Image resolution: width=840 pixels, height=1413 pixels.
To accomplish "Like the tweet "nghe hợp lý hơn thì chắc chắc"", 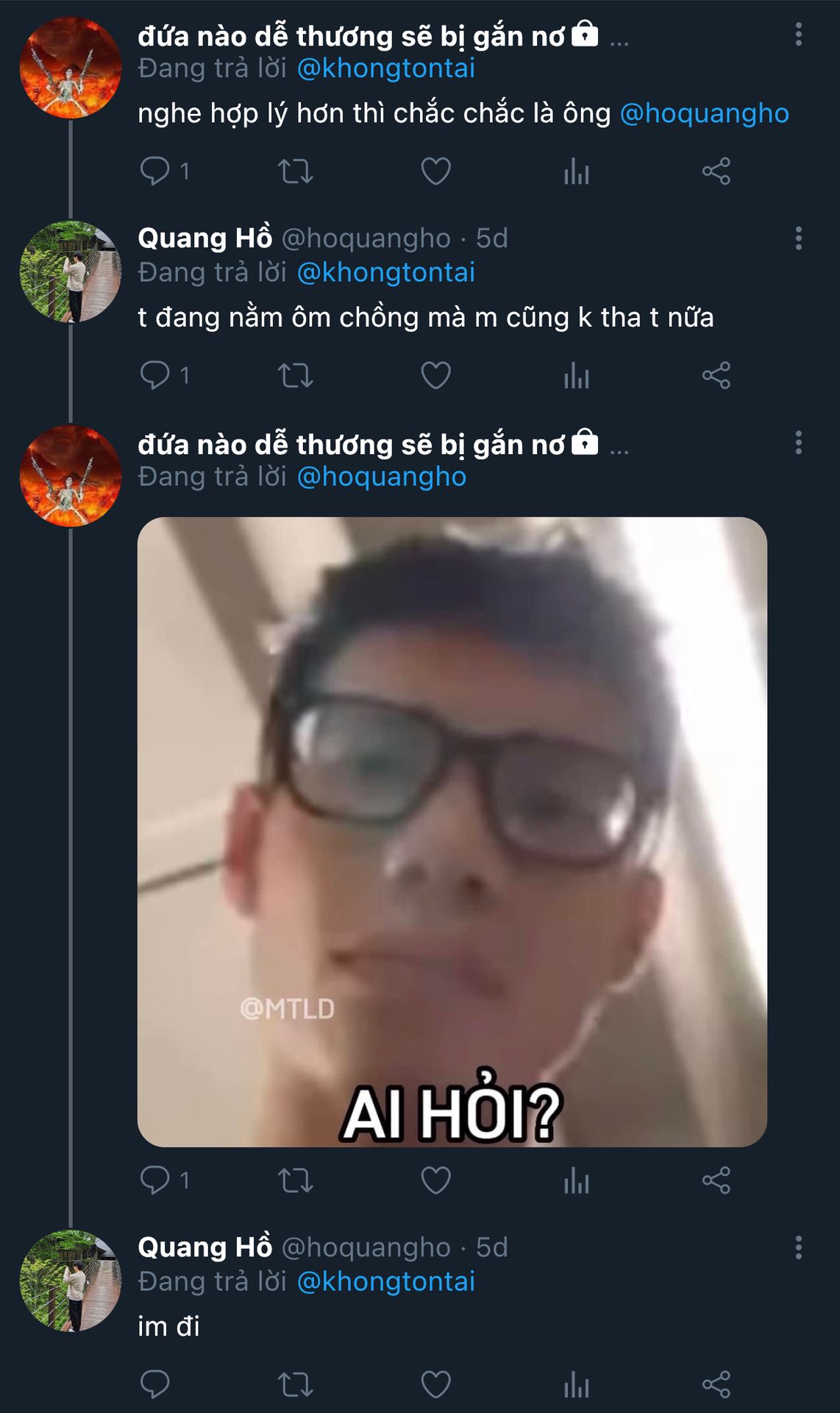I will point(435,171).
